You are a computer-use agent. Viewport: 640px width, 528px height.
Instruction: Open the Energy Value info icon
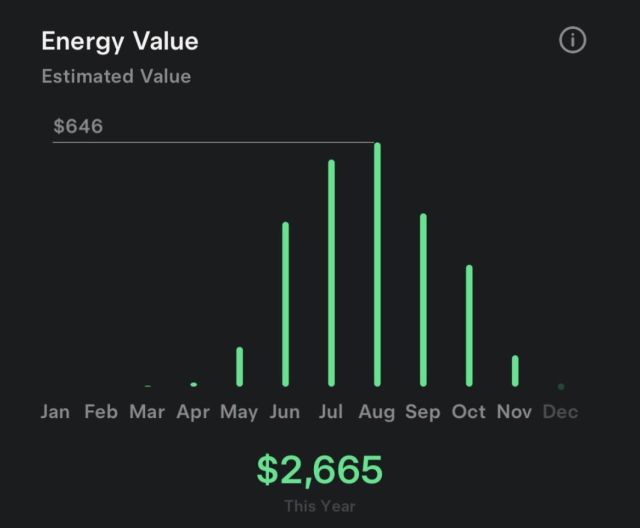point(573,41)
